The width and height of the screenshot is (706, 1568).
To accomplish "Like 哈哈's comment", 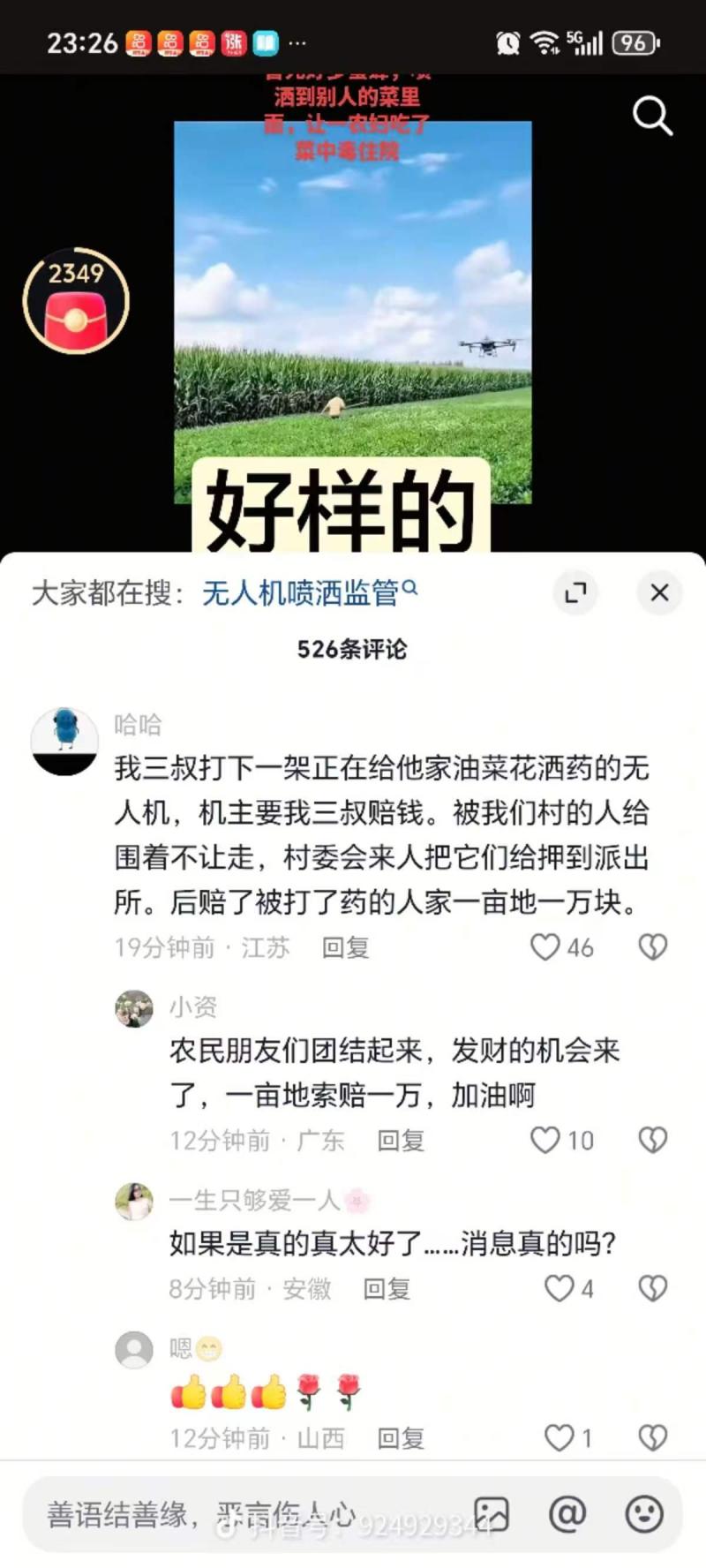I will click(545, 947).
